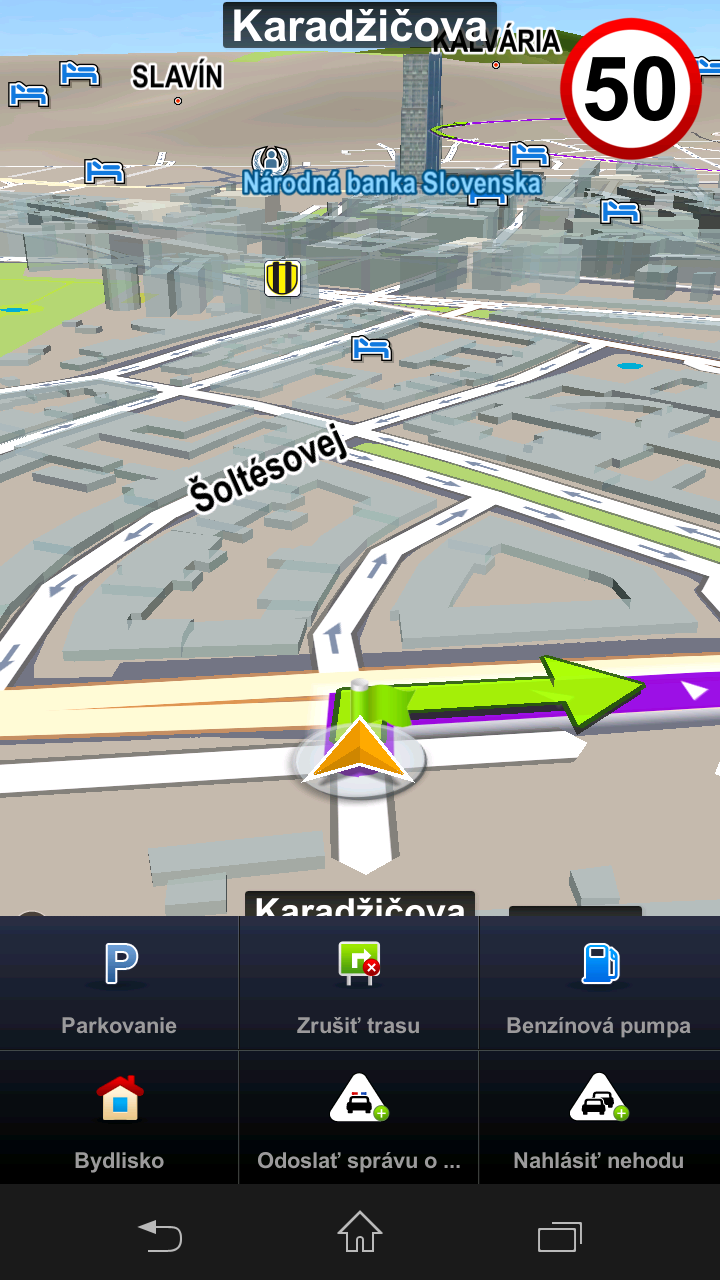Report an accident with Nahlásiť nehodu
720x1280 pixels.
[600, 1118]
